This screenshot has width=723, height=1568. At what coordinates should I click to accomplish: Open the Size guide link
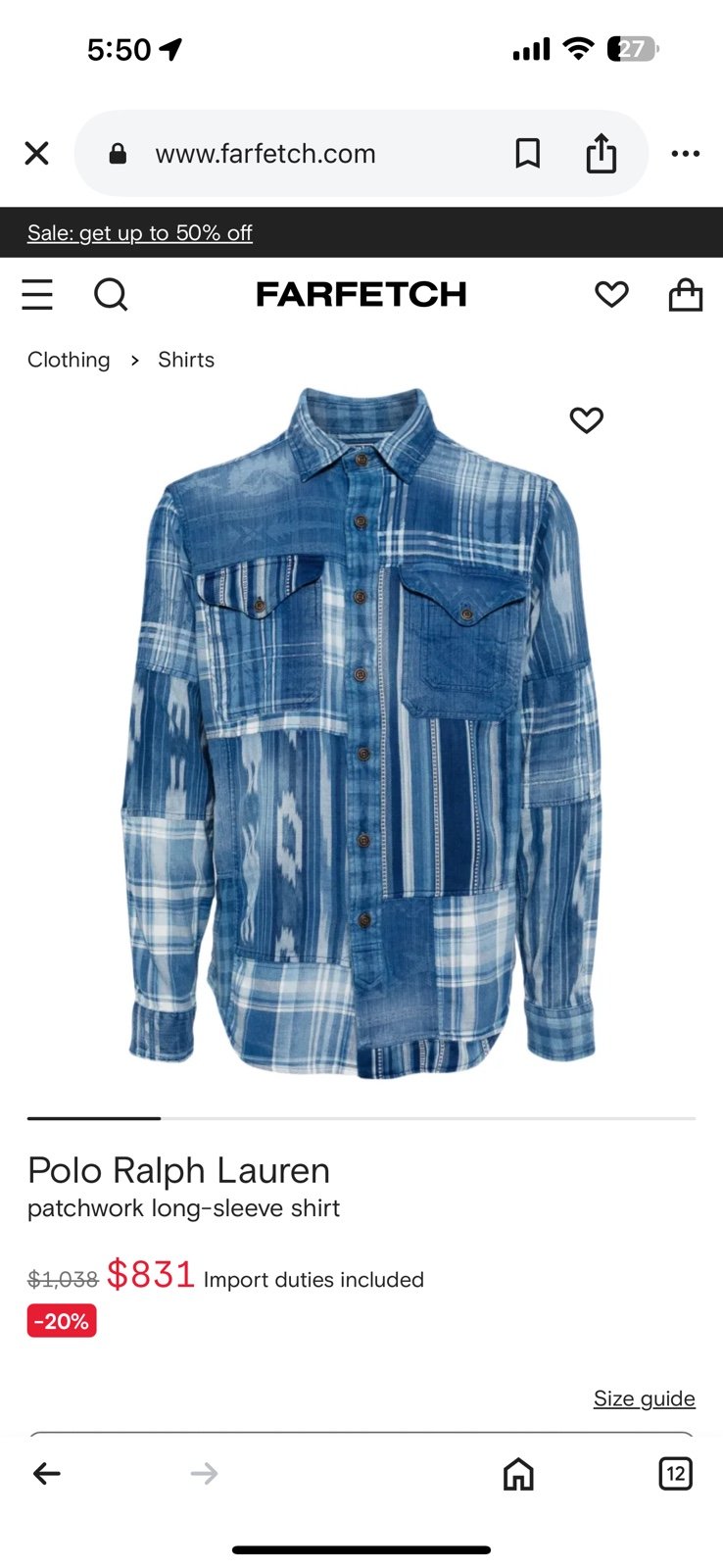tap(644, 1398)
